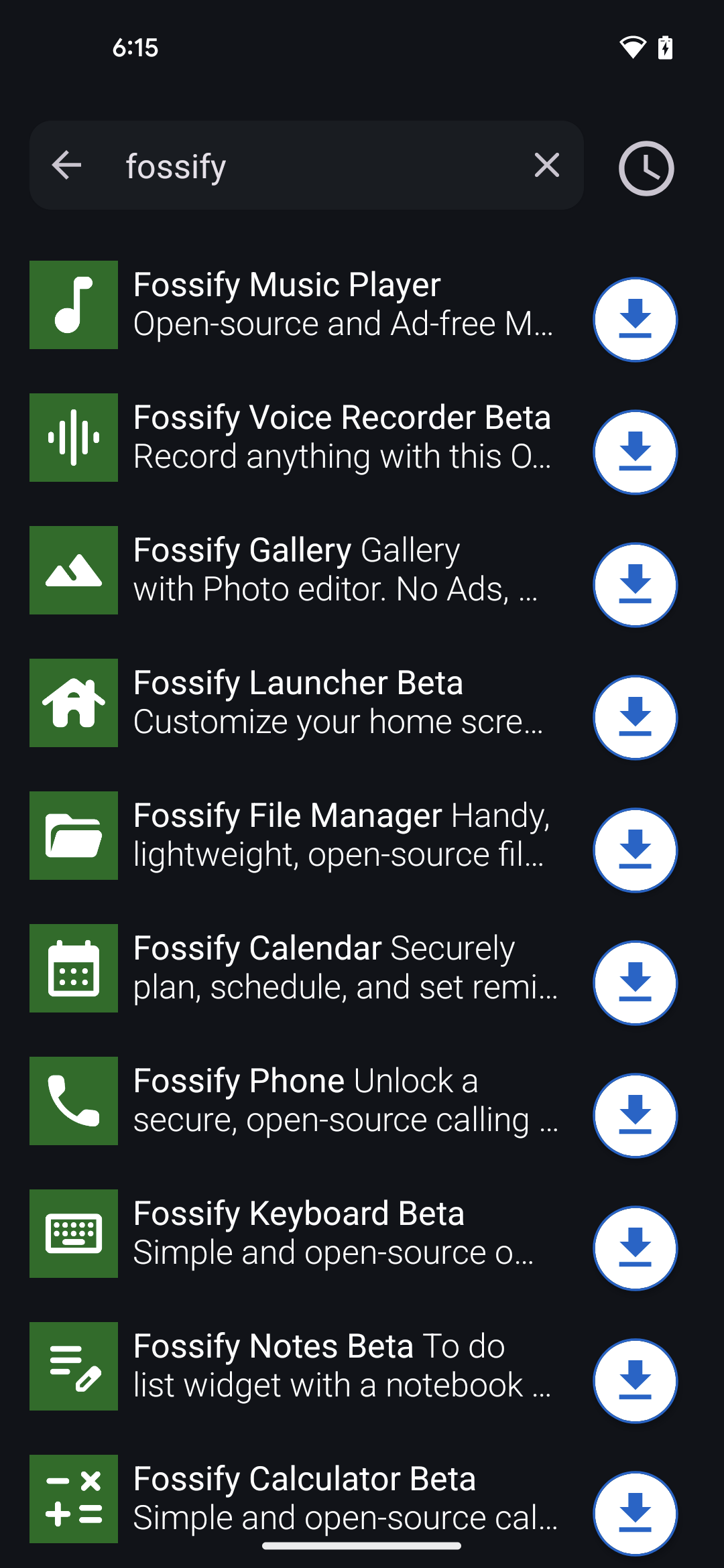This screenshot has width=724, height=1568.
Task: Download Fossify Notes Beta
Action: point(635,1380)
